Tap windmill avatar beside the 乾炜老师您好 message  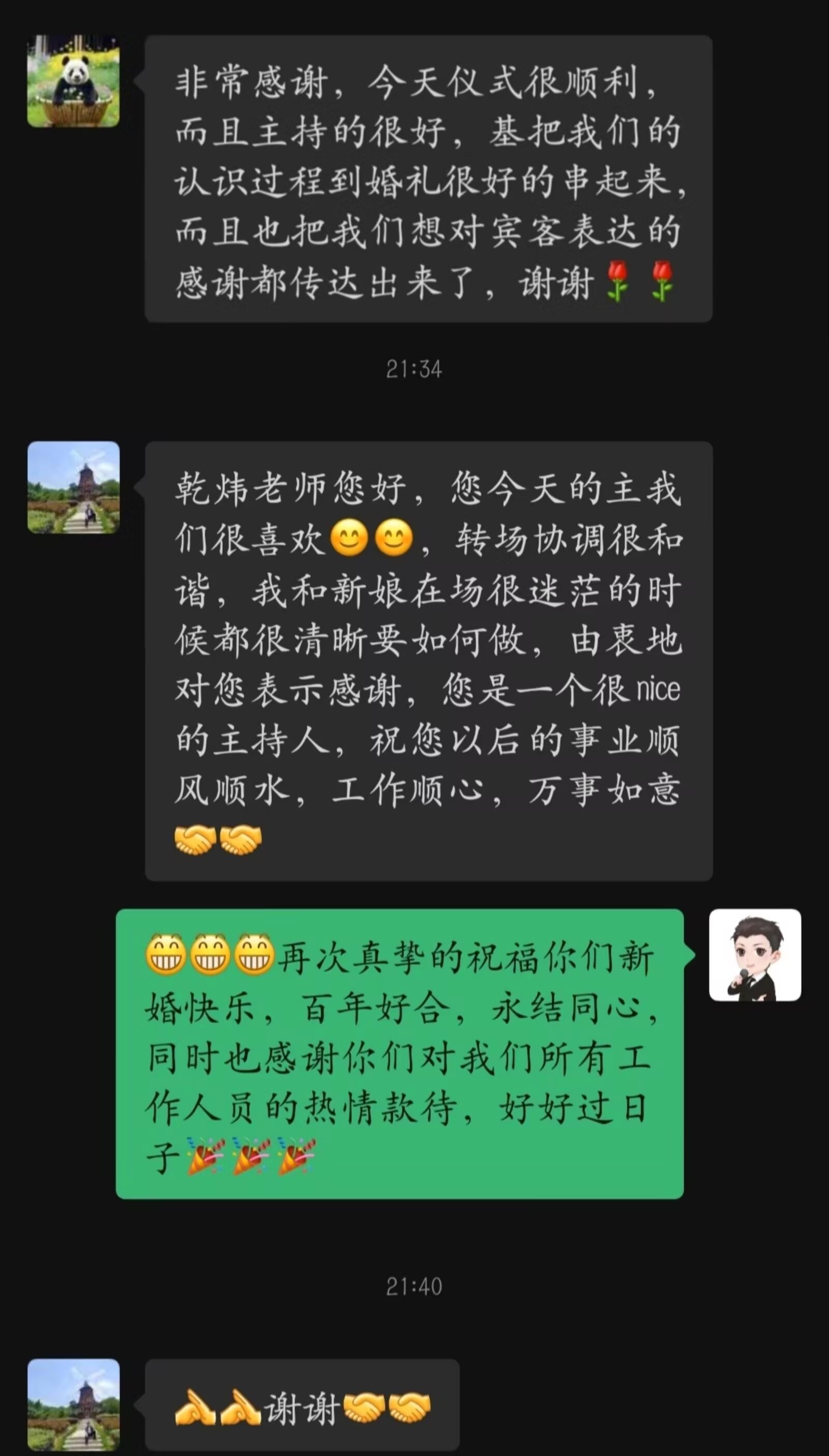tap(74, 487)
